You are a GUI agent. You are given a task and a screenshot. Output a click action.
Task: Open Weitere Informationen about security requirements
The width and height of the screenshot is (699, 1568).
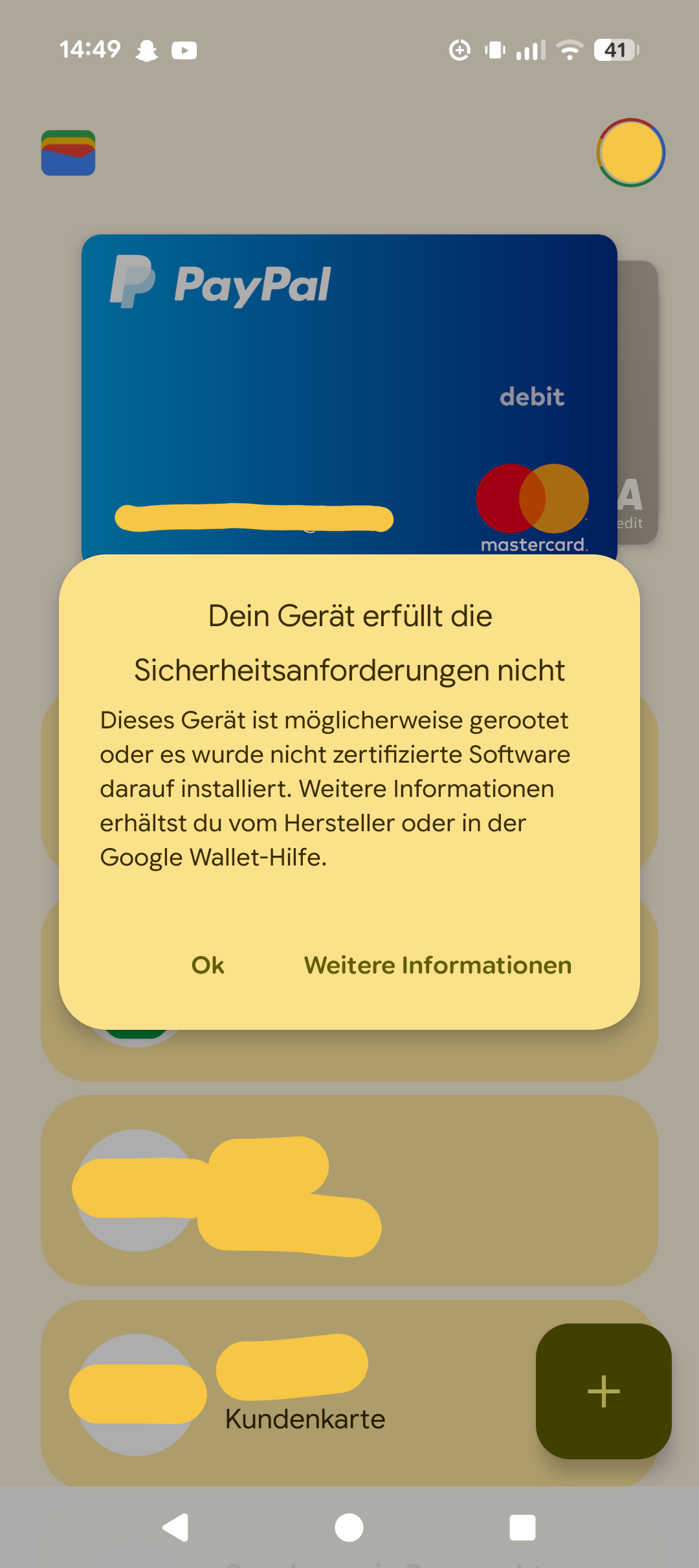[x=438, y=965]
